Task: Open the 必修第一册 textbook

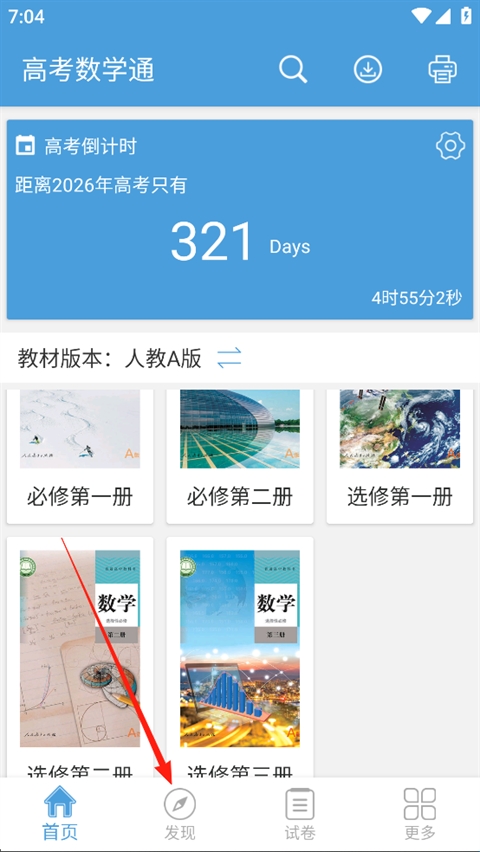Action: (x=80, y=456)
